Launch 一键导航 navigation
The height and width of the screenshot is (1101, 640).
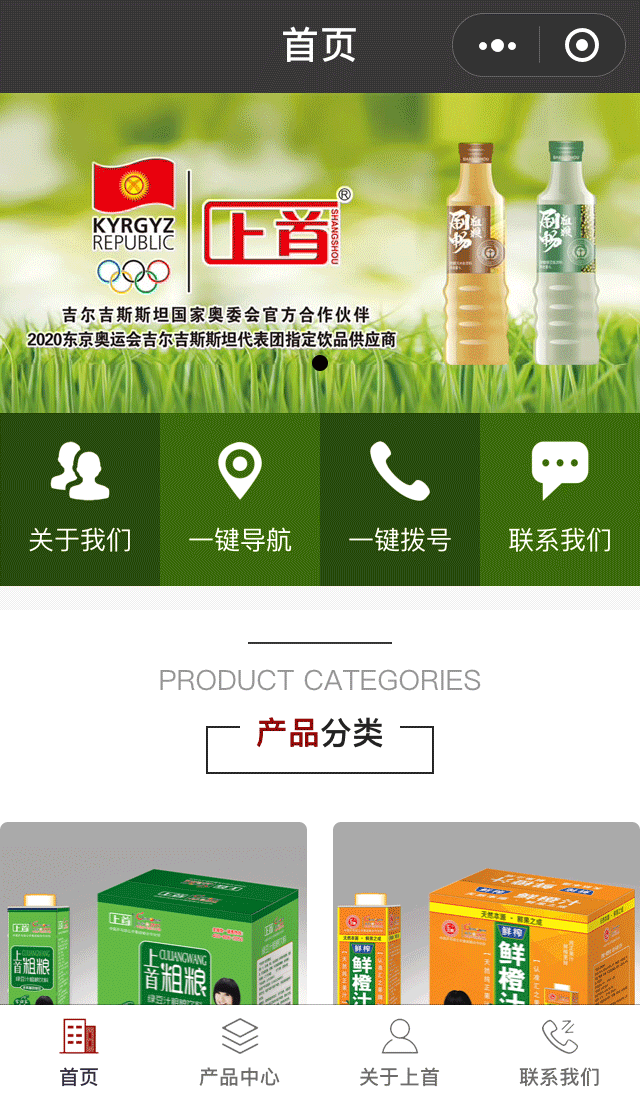point(240,499)
